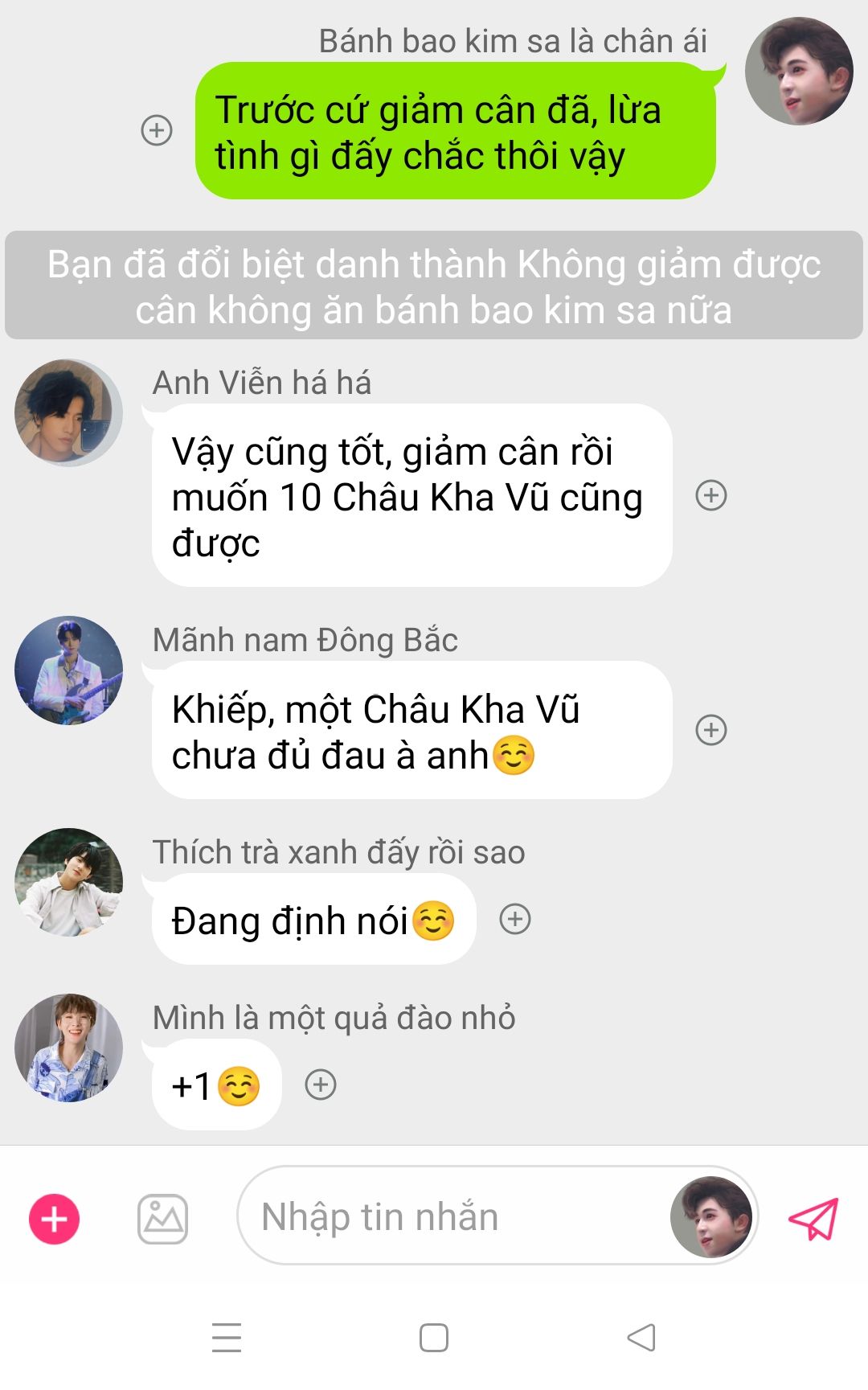The width and height of the screenshot is (868, 1390).
Task: Tap plus icon beside green "Trước cứ giảm cân" message
Action: point(157,130)
